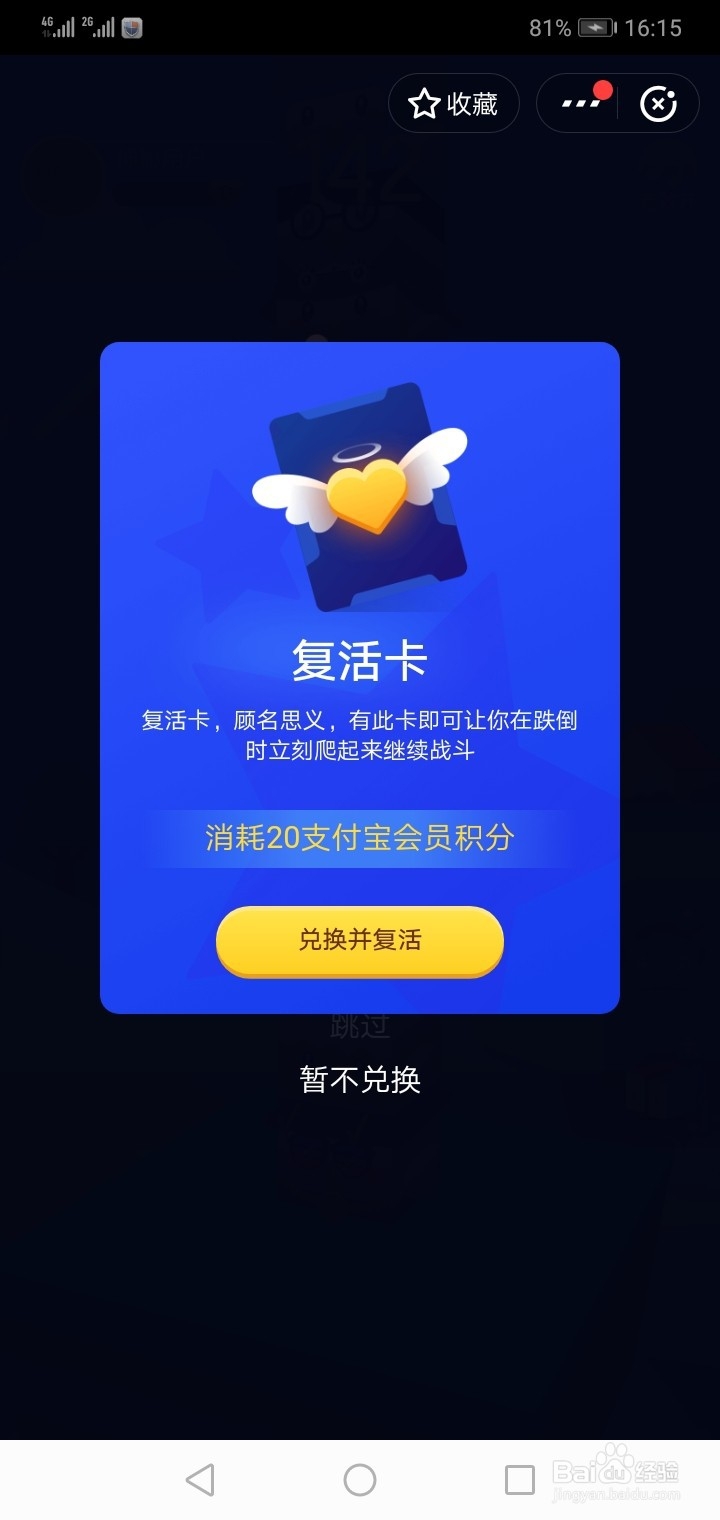Open the three-dot mini-program menu
This screenshot has width=720, height=1520.
coord(580,103)
